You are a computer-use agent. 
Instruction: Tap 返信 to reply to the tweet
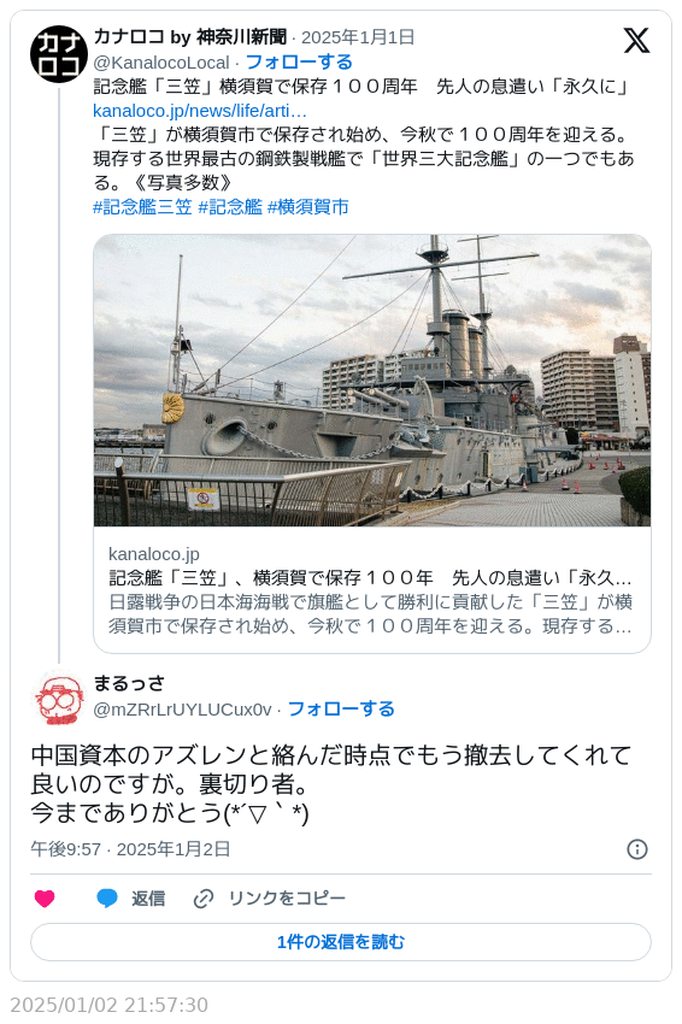[x=131, y=899]
